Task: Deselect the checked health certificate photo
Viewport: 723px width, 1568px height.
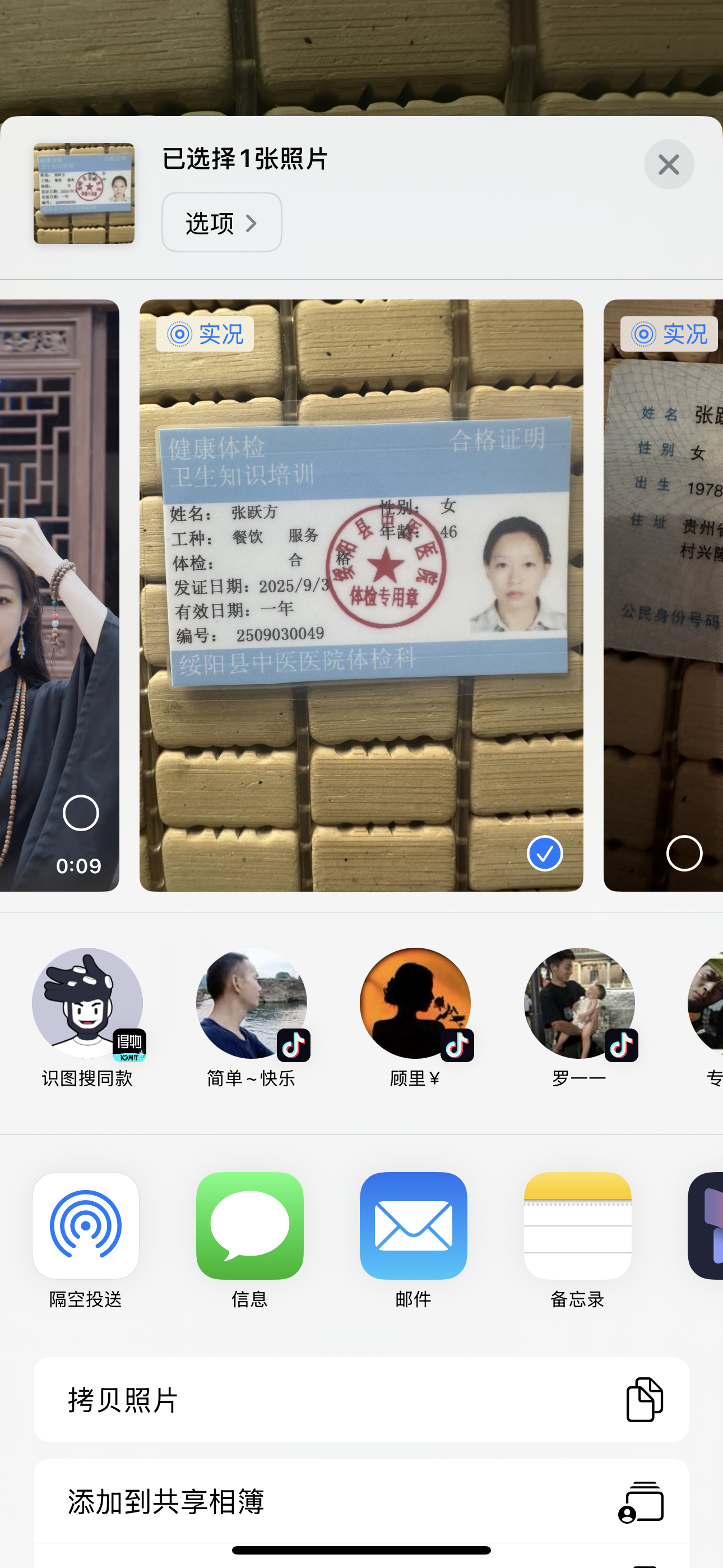Action: click(544, 853)
